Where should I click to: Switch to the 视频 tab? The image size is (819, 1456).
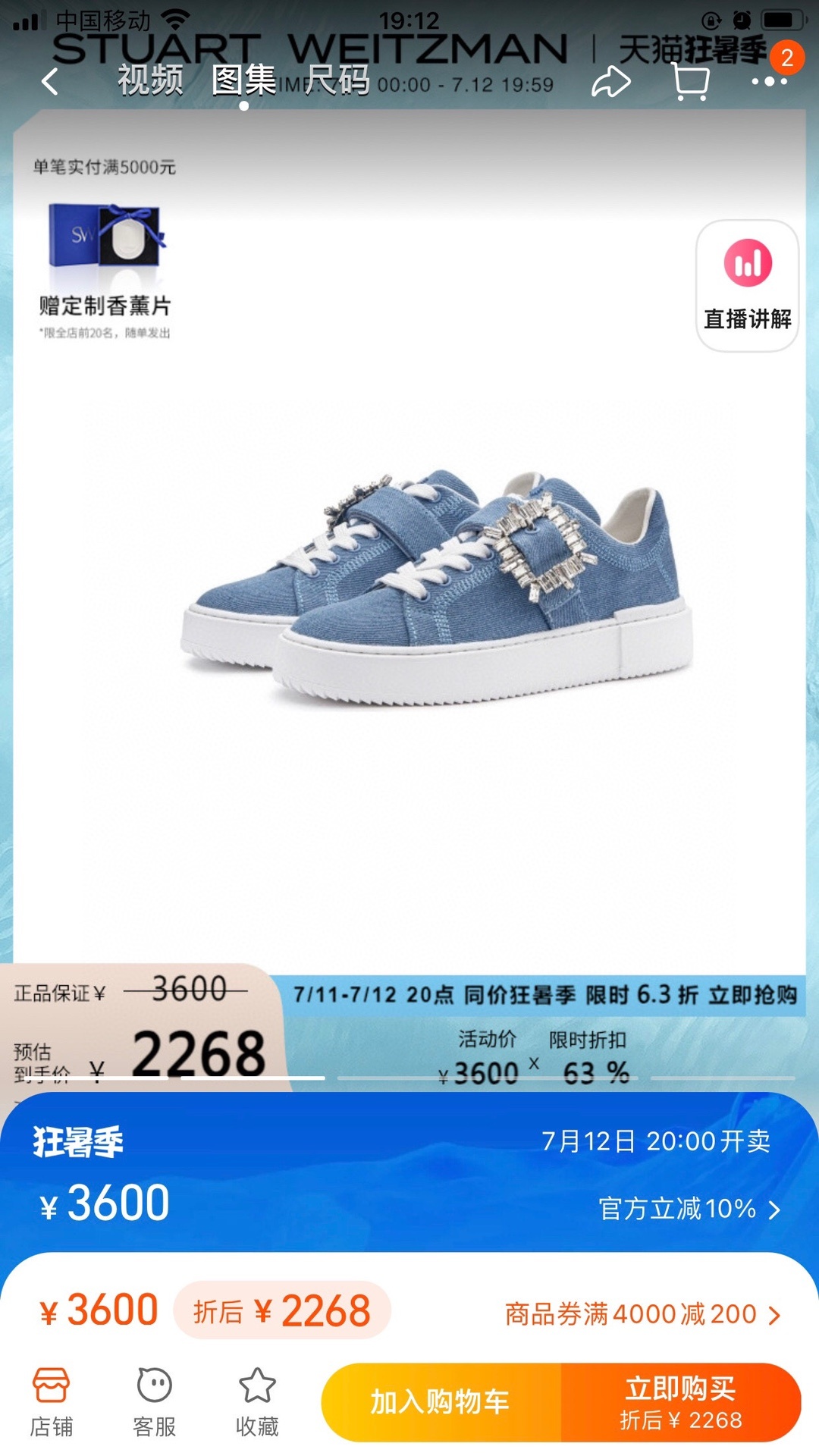tap(150, 80)
